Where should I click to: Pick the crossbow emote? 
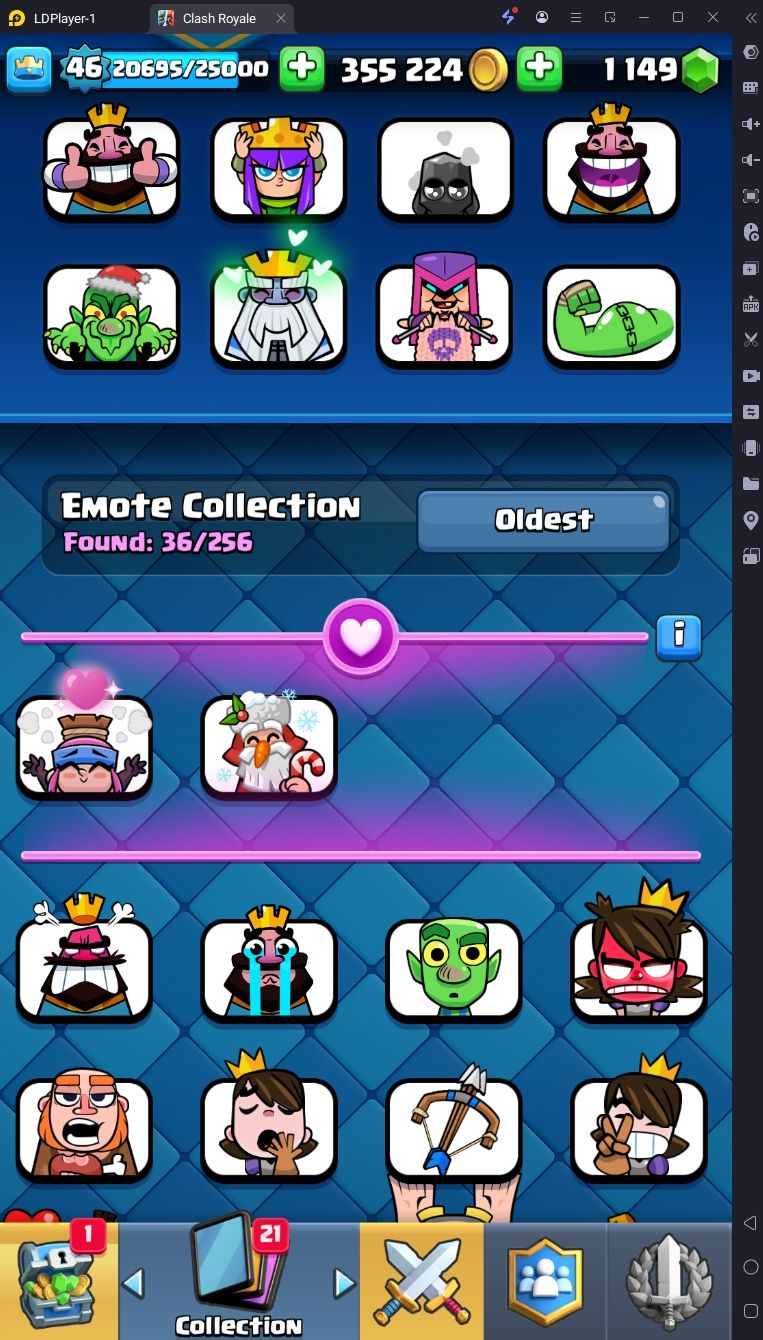(x=453, y=1127)
